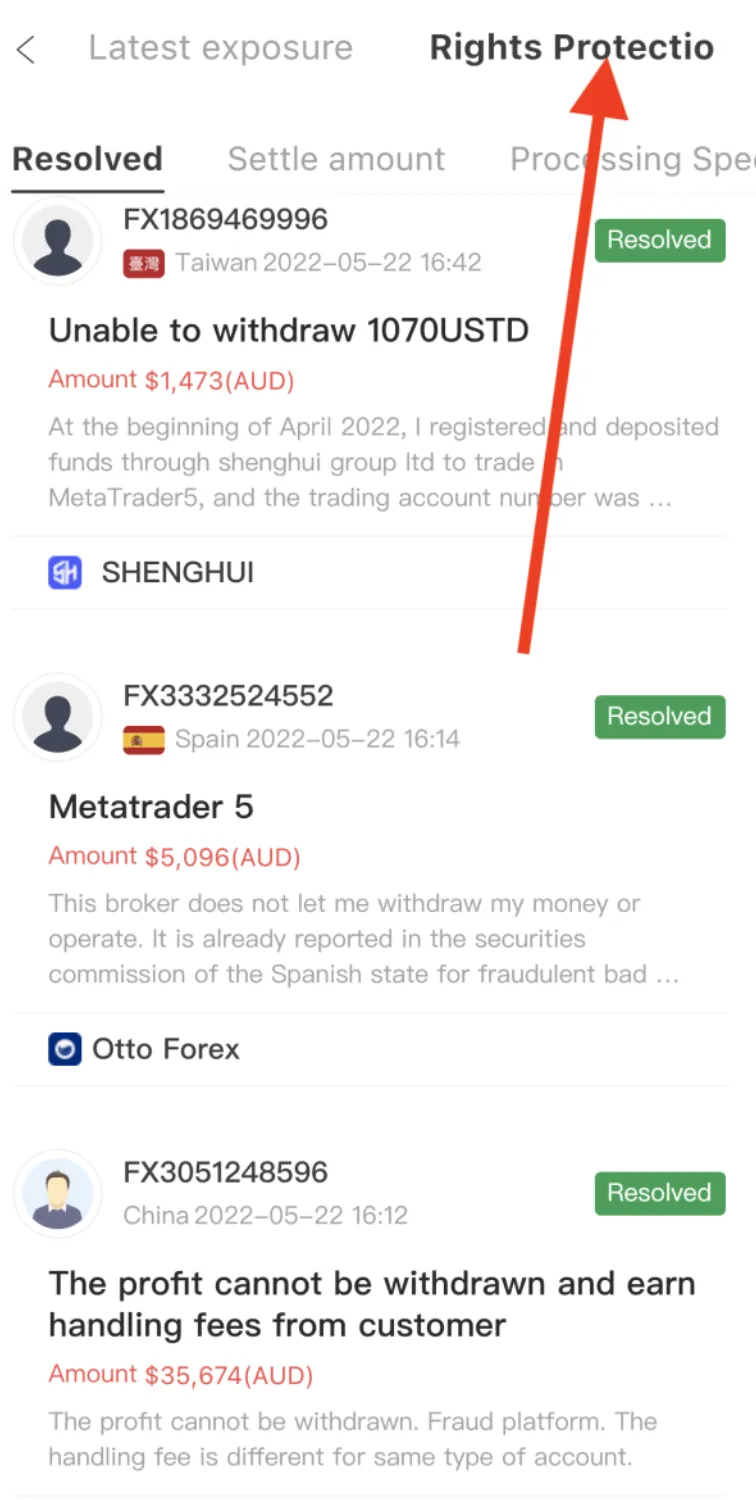The width and height of the screenshot is (756, 1500).
Task: View the profile of user FX3332524552
Action: [x=57, y=717]
